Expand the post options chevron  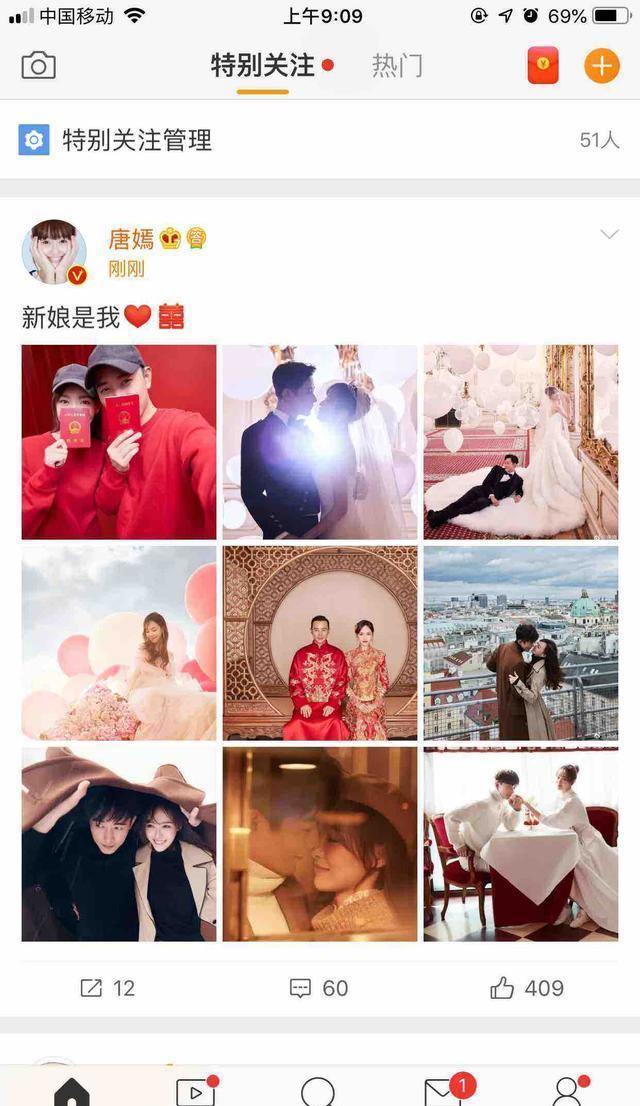click(x=609, y=235)
